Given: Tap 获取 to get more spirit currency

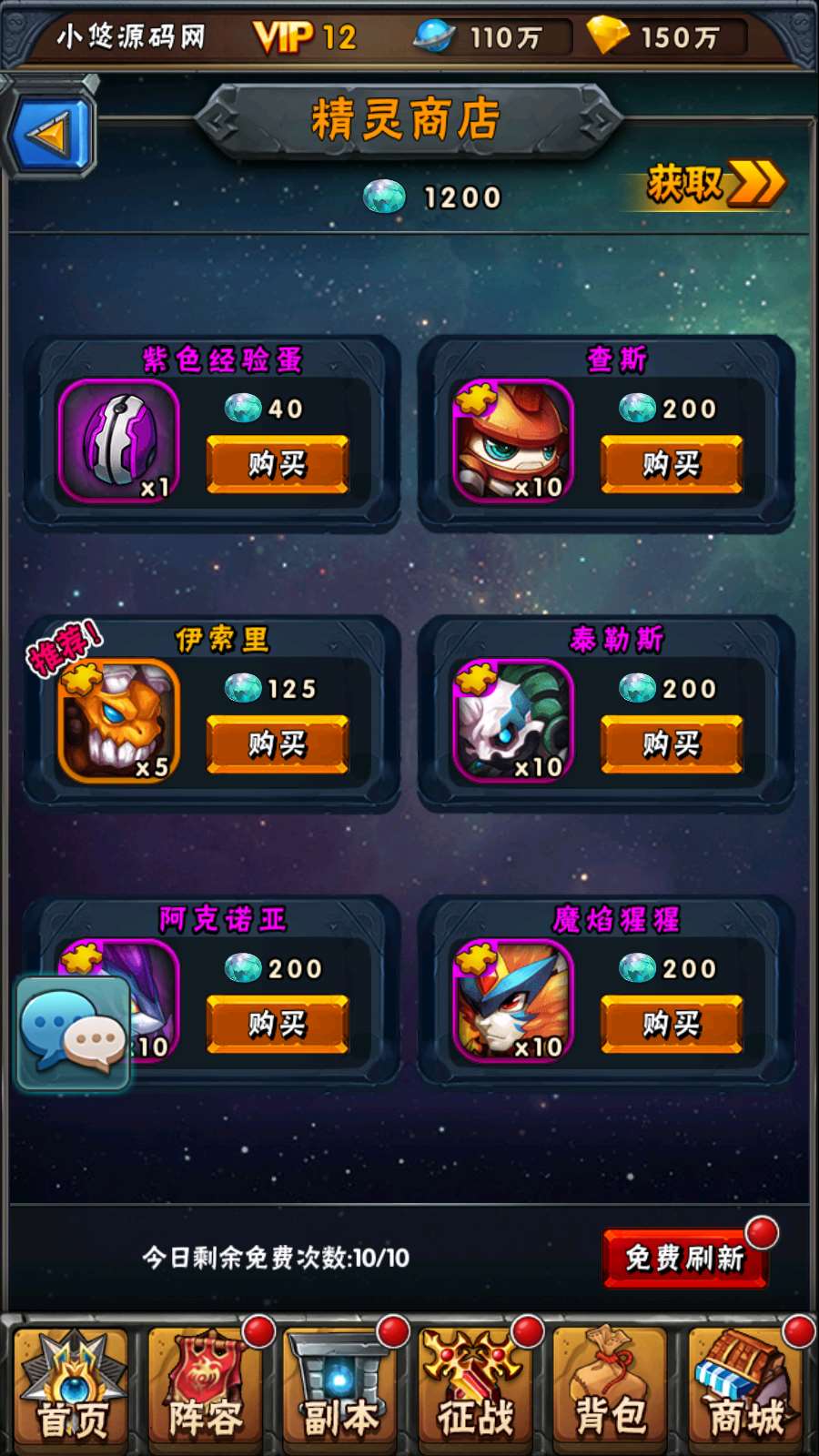Looking at the screenshot, I should pyautogui.click(x=714, y=184).
